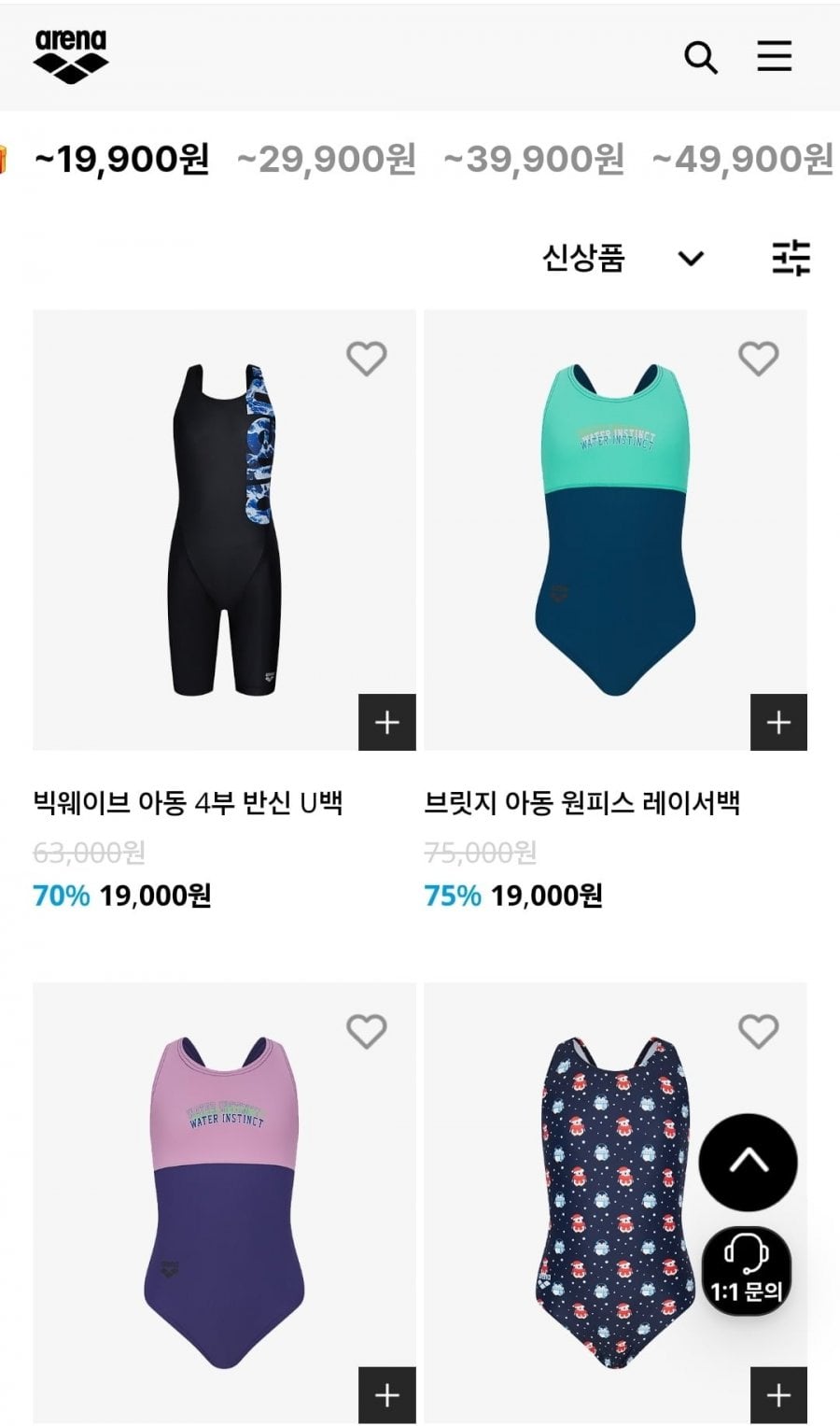The height and width of the screenshot is (1426, 840).
Task: Switch to the ~29,900원 price tab
Action: coord(326,159)
